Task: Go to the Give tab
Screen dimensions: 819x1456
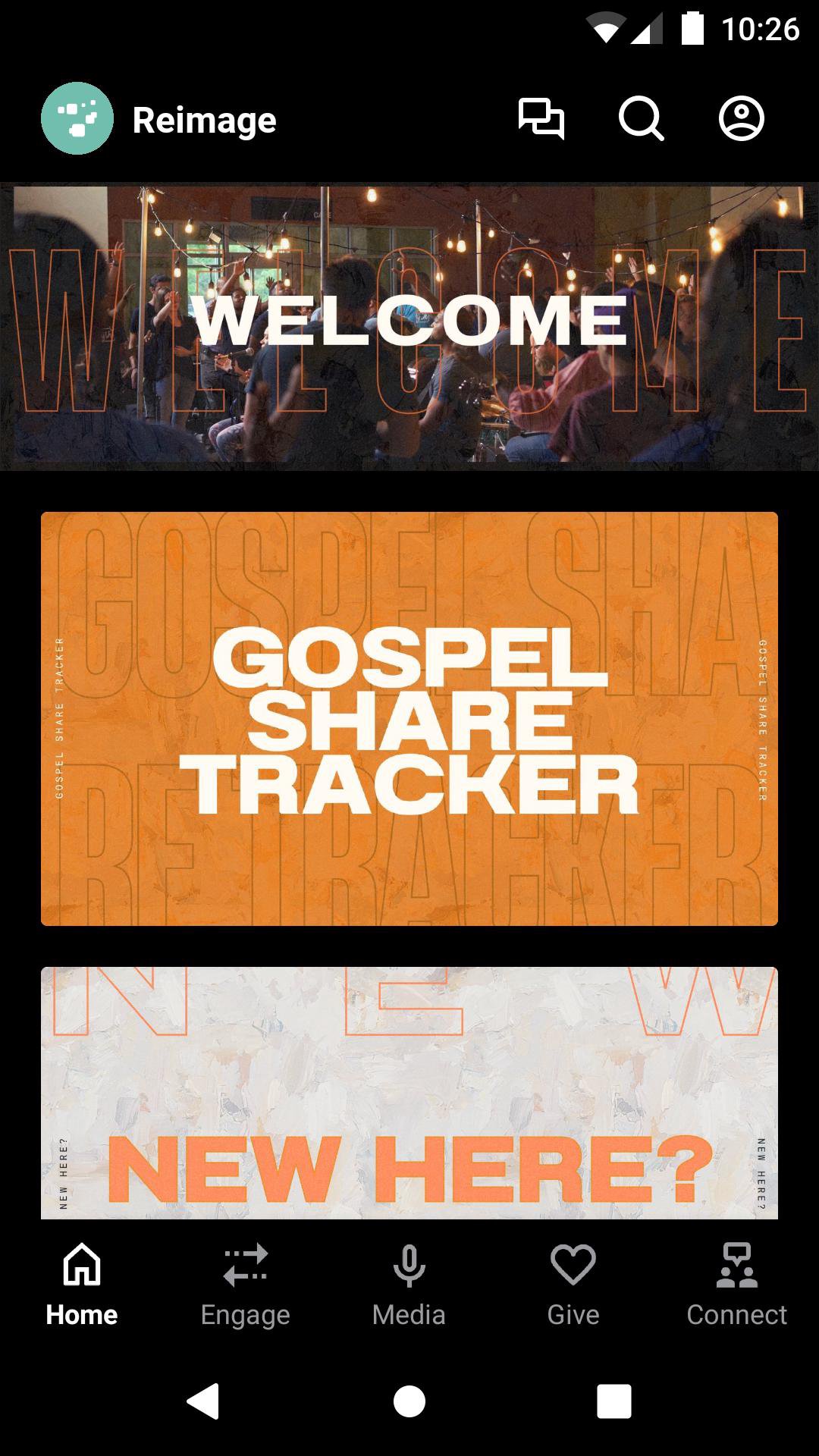Action: 573,1282
